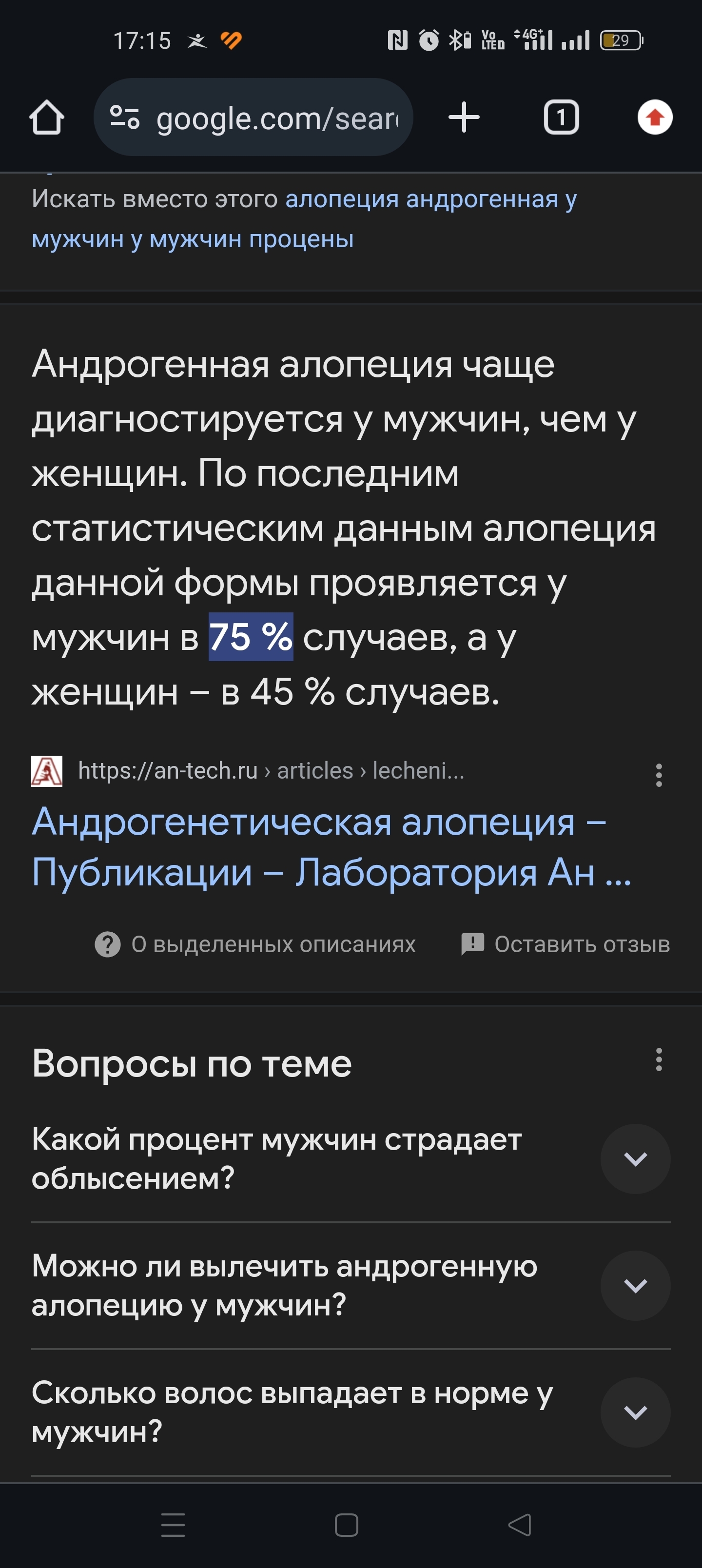Image resolution: width=702 pixels, height=1568 pixels.
Task: Open the options menu for the an-tech.ru result
Action: point(658,775)
